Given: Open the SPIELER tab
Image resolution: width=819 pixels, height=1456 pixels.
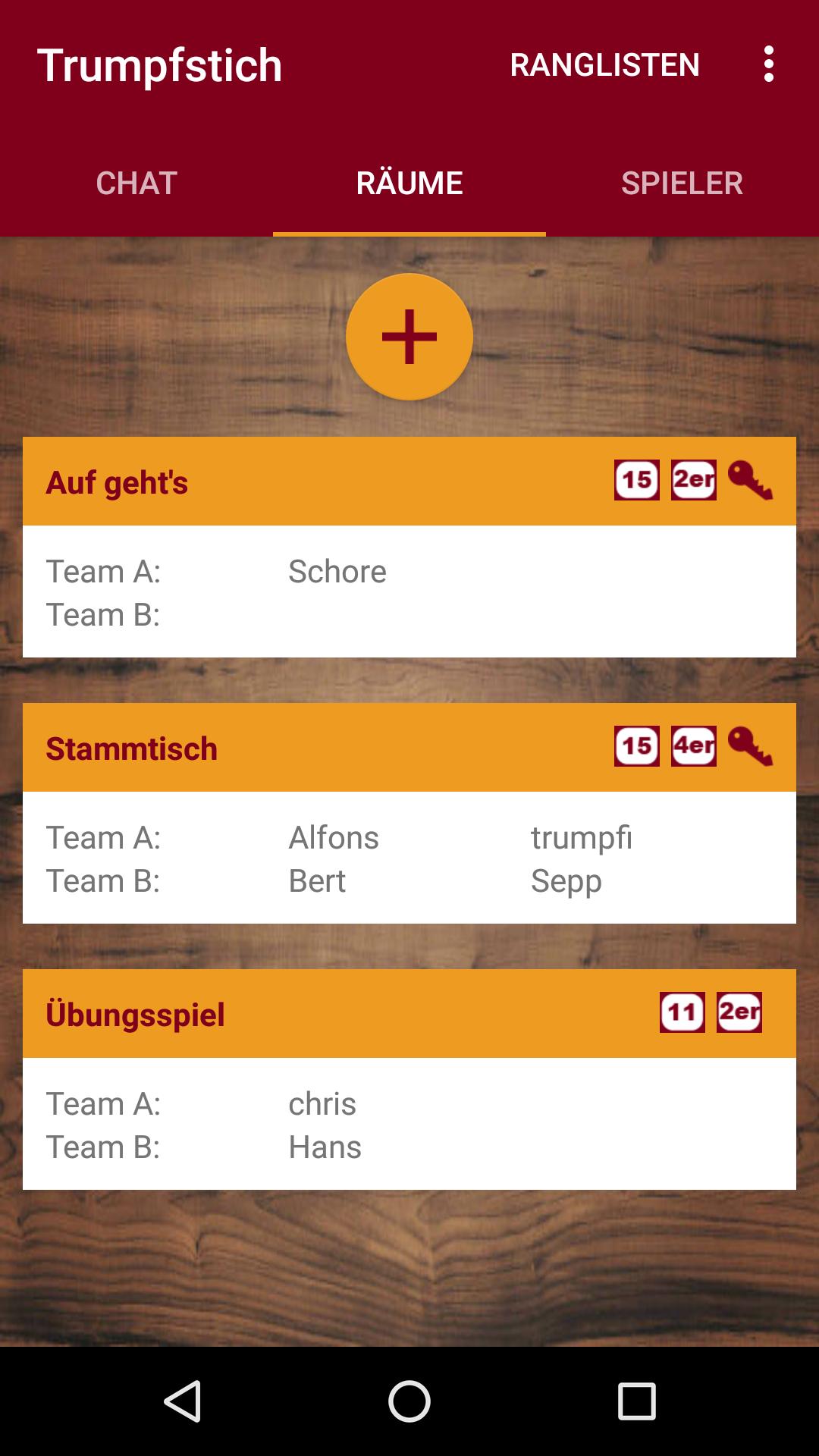Looking at the screenshot, I should [681, 182].
